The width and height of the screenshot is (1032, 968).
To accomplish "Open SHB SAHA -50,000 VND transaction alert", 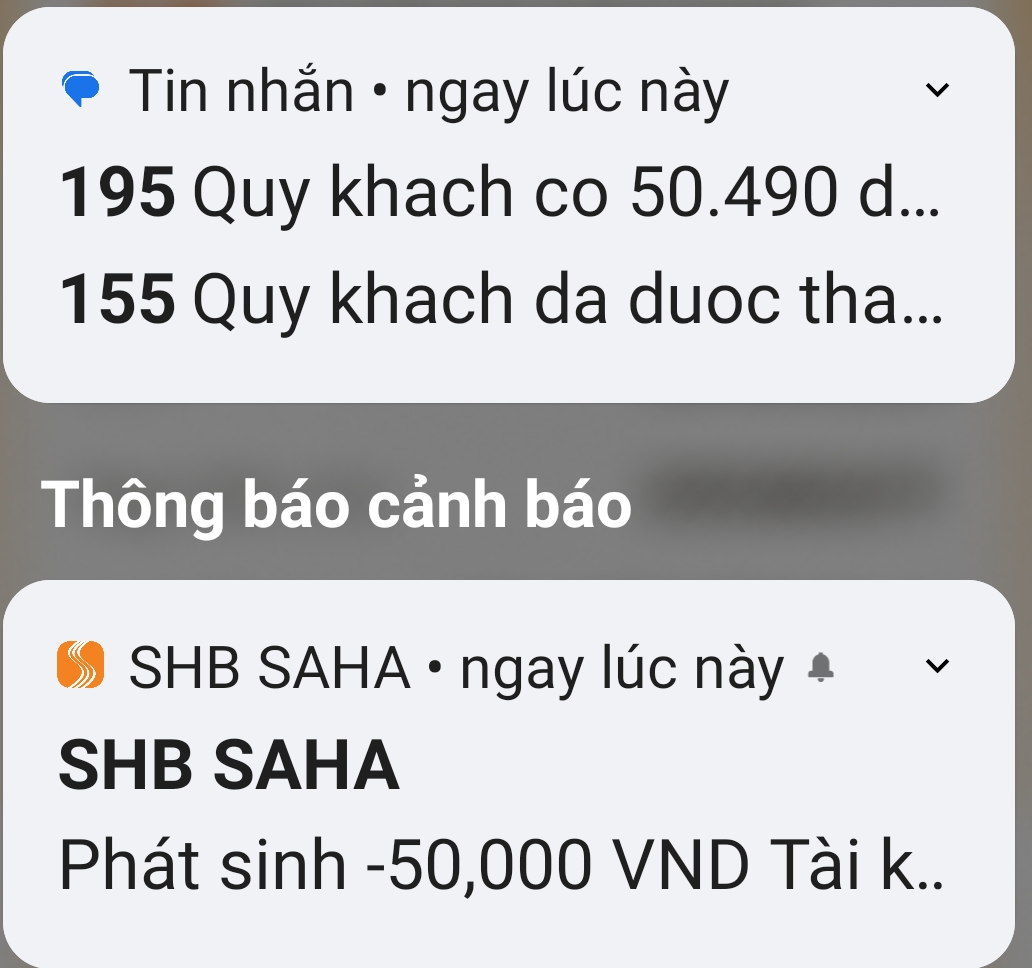I will (500, 866).
